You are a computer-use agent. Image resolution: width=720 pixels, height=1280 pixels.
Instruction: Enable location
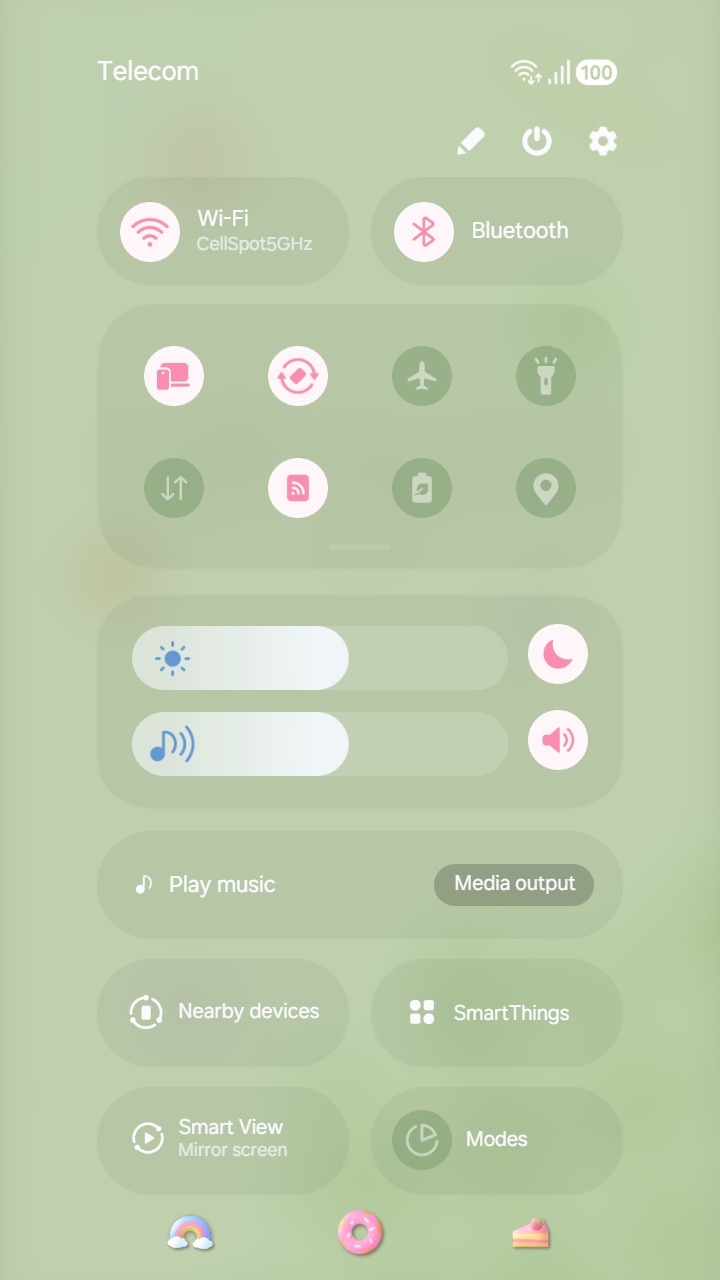point(546,488)
